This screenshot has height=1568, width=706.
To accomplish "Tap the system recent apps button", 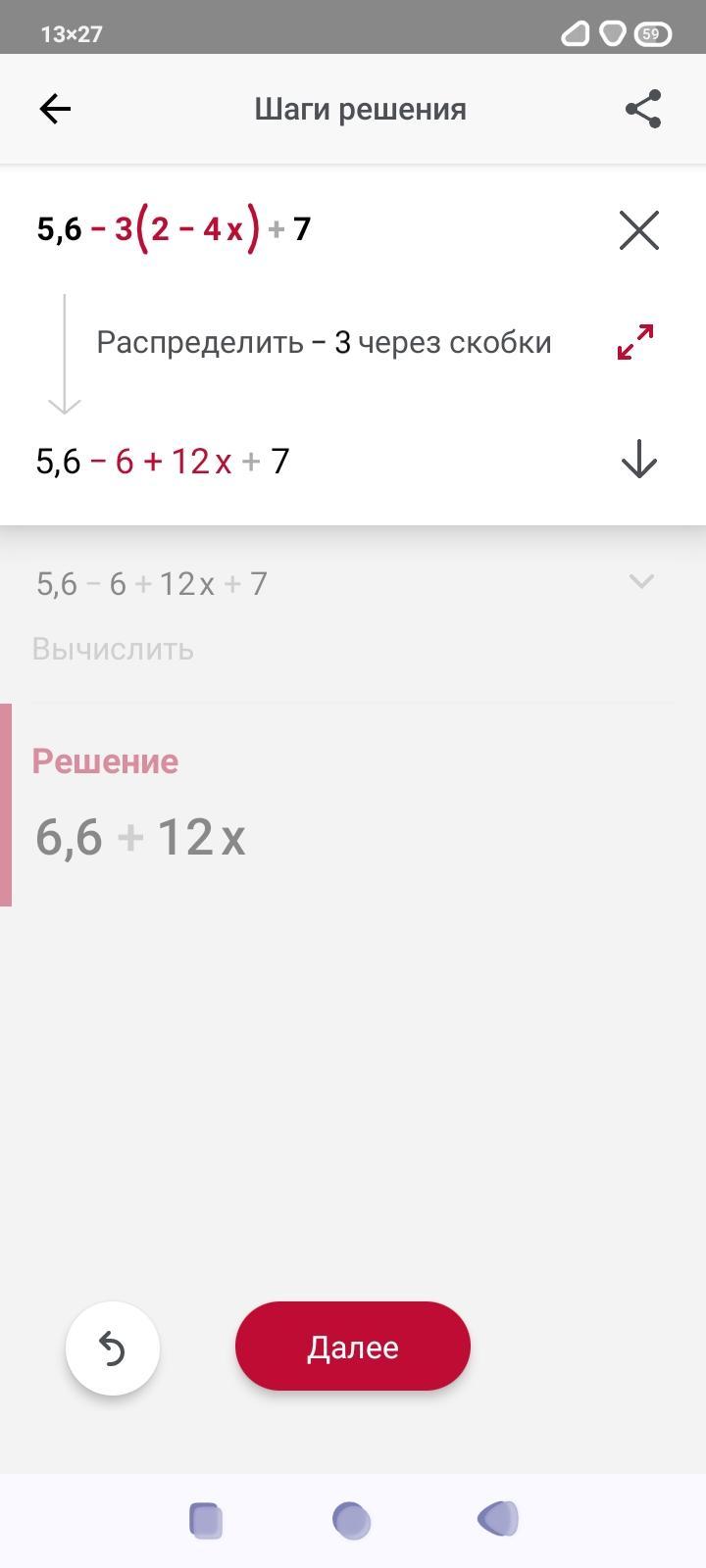I will 206,1520.
